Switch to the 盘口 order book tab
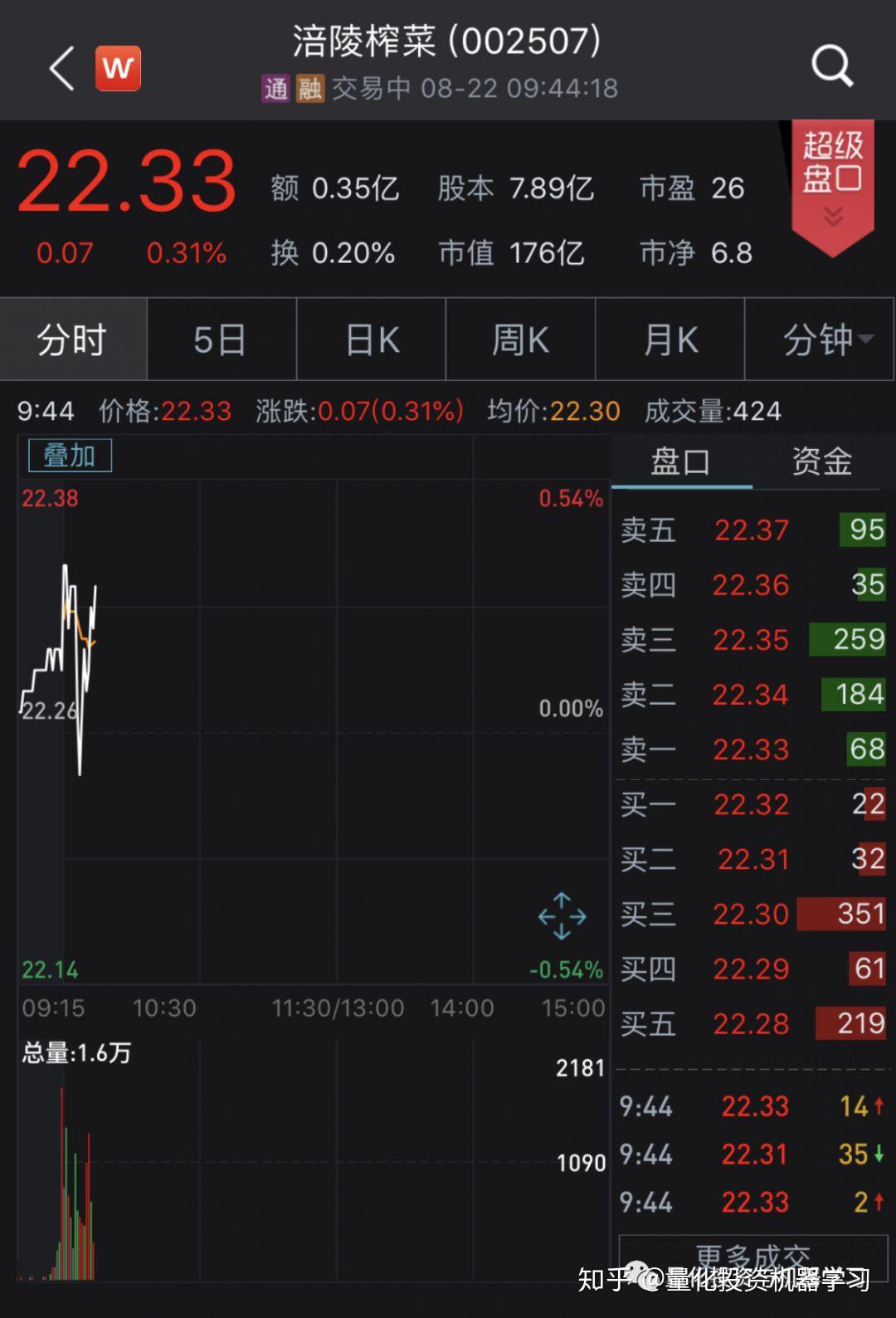This screenshot has height=1318, width=896. click(x=680, y=461)
